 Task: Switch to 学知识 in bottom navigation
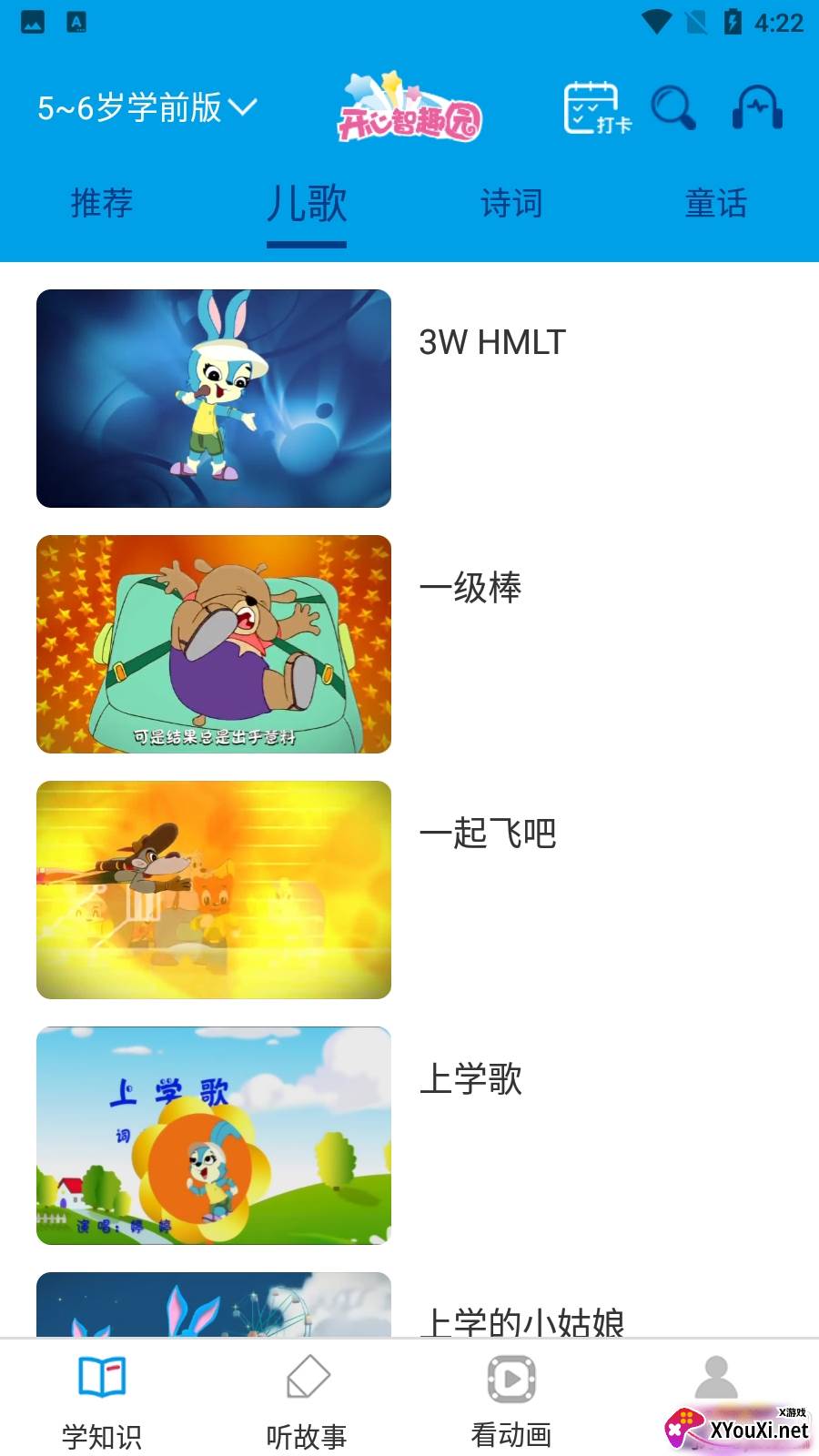(x=102, y=1401)
